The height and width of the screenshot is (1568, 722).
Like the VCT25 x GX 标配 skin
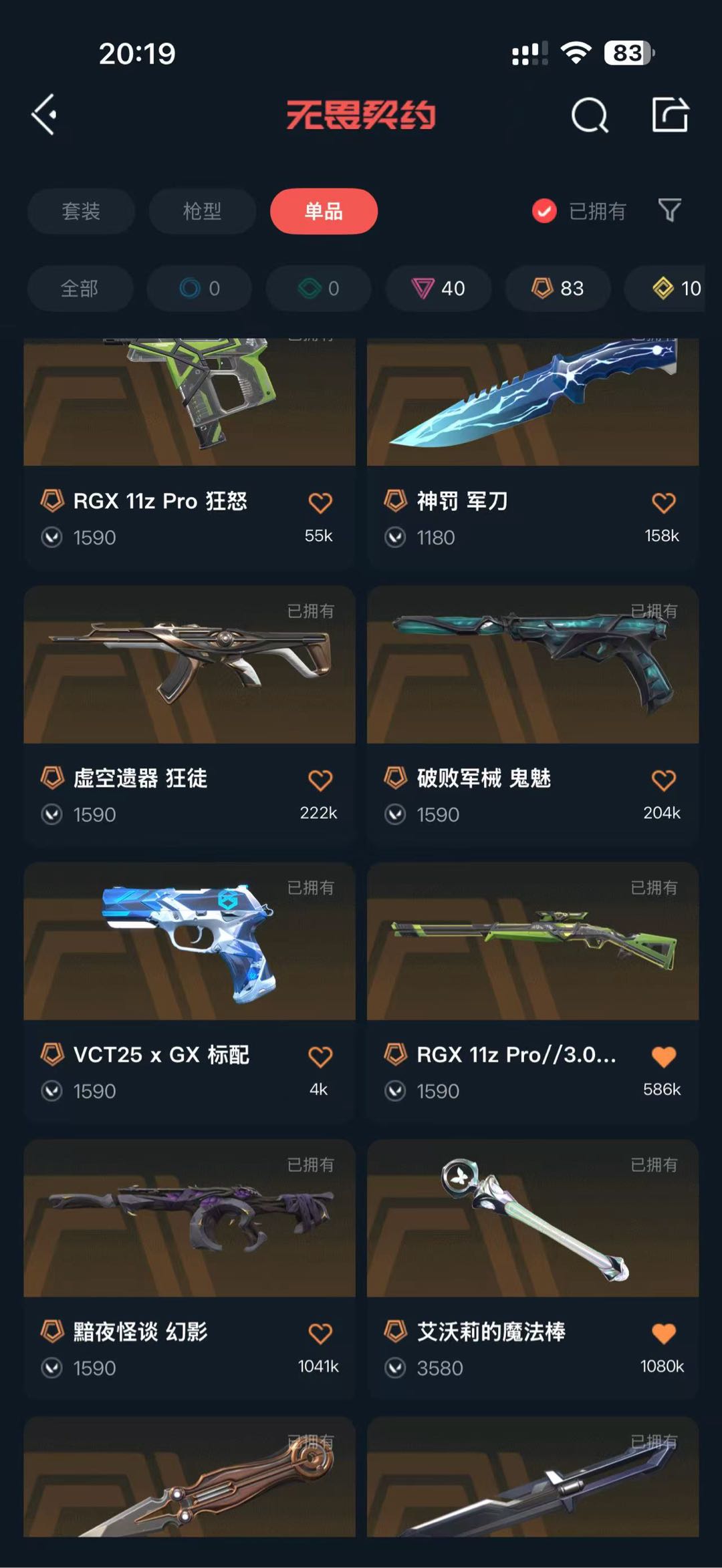(x=320, y=1056)
